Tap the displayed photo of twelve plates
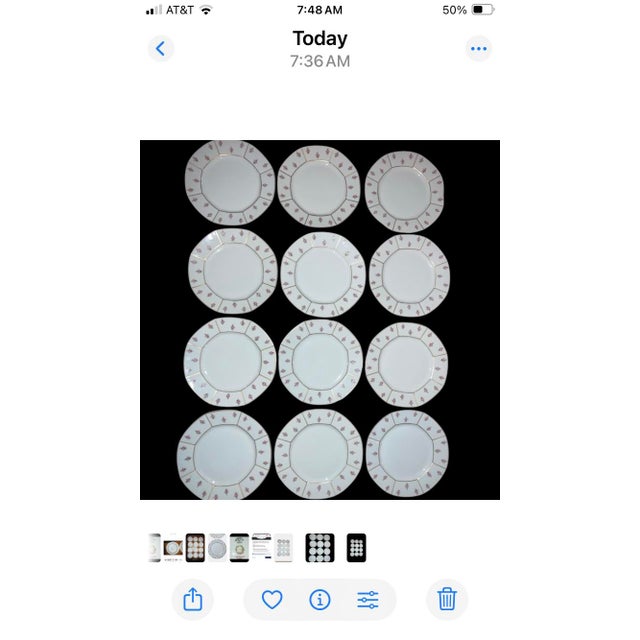The width and height of the screenshot is (640, 640). coord(320,319)
